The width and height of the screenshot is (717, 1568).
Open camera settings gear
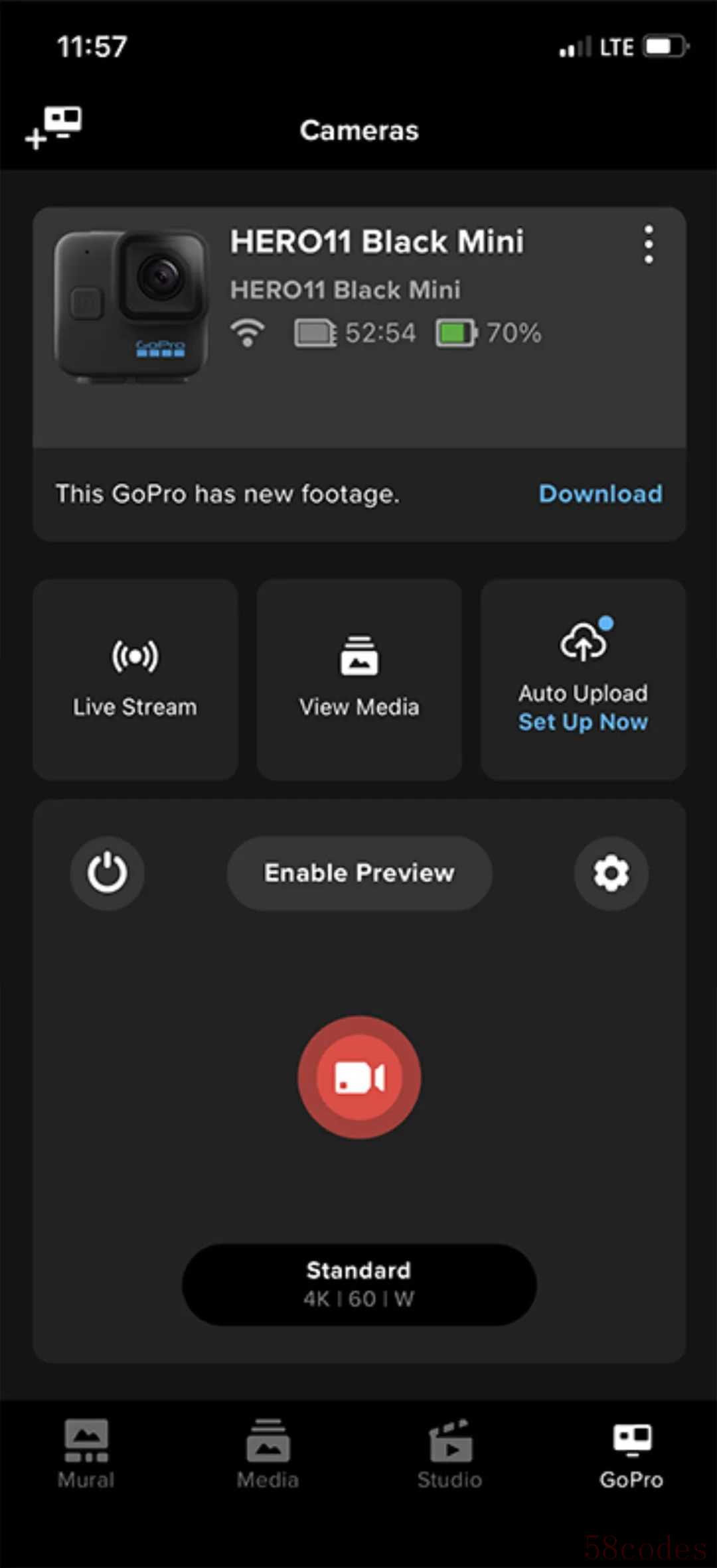[611, 873]
